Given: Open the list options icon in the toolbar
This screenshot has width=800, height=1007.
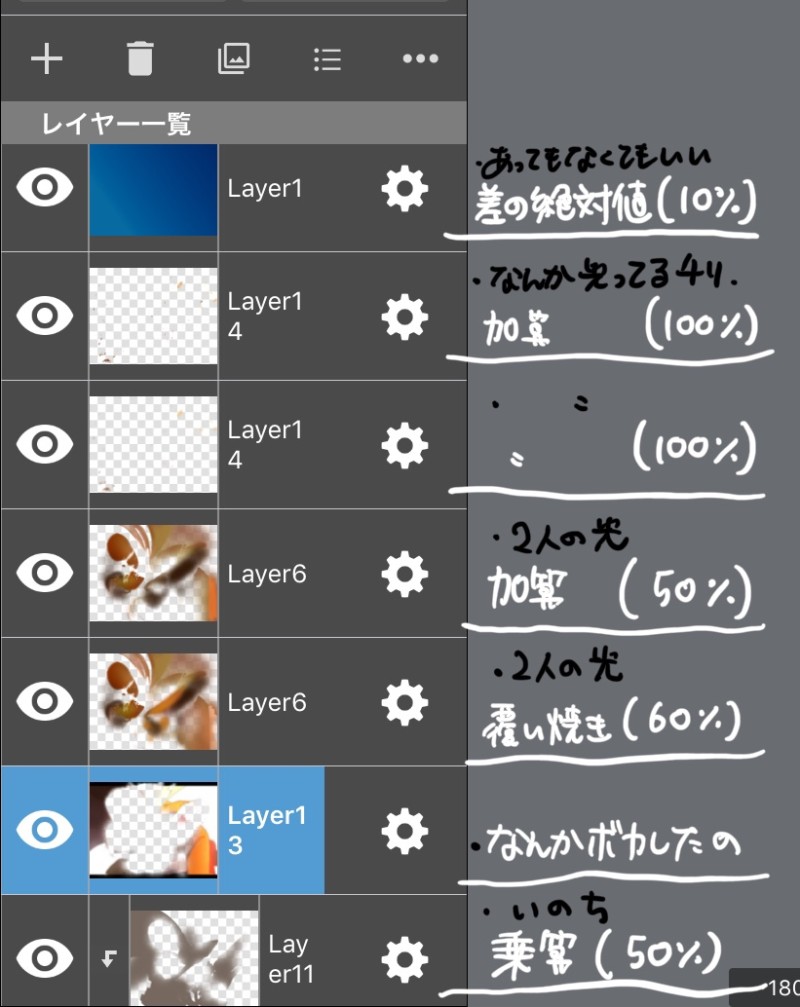Looking at the screenshot, I should 327,59.
